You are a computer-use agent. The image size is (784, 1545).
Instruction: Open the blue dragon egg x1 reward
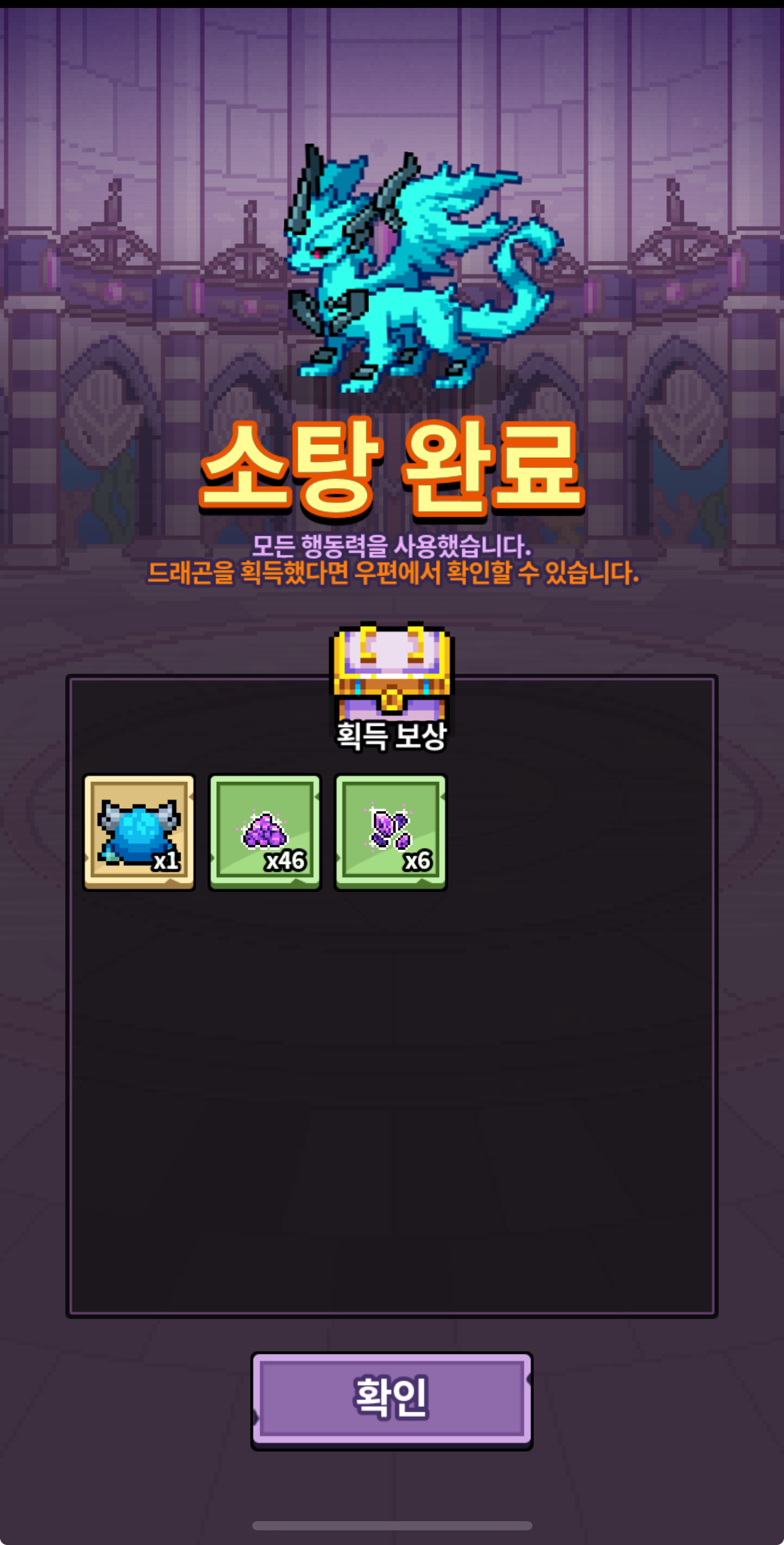point(139,833)
